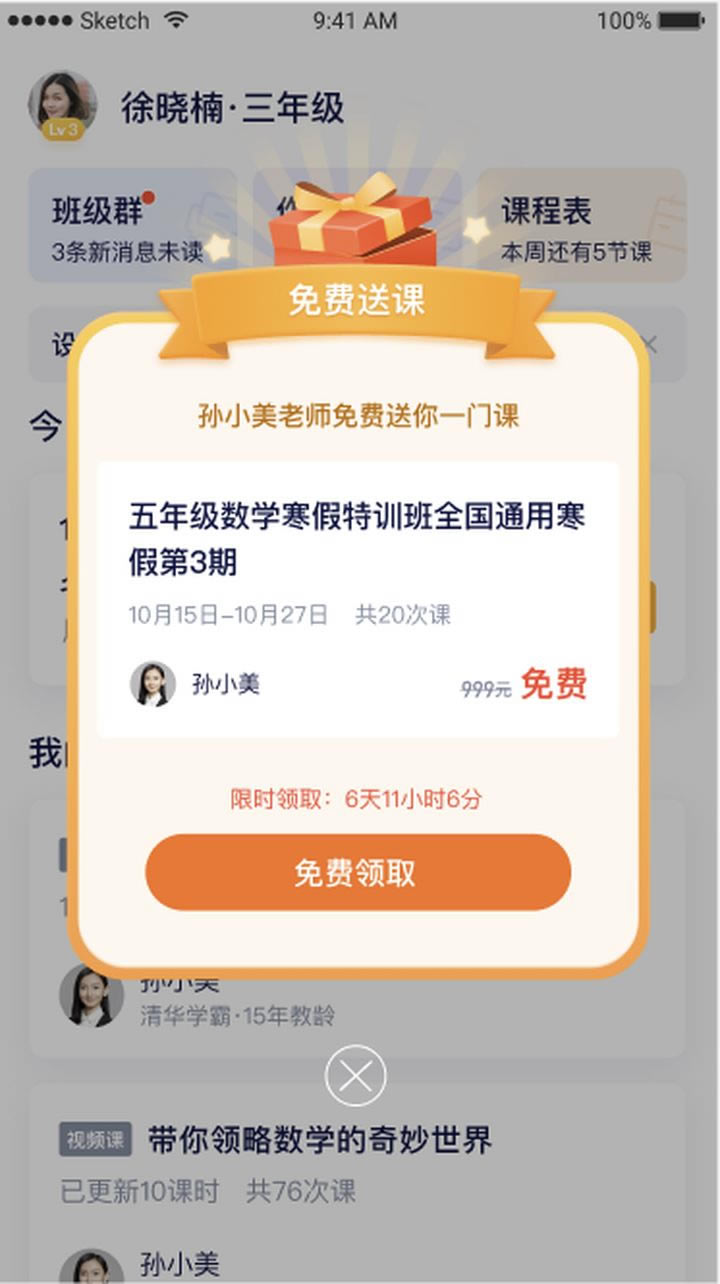Viewport: 720px width, 1284px height.
Task: Tap the 免费领取 button
Action: 358,873
